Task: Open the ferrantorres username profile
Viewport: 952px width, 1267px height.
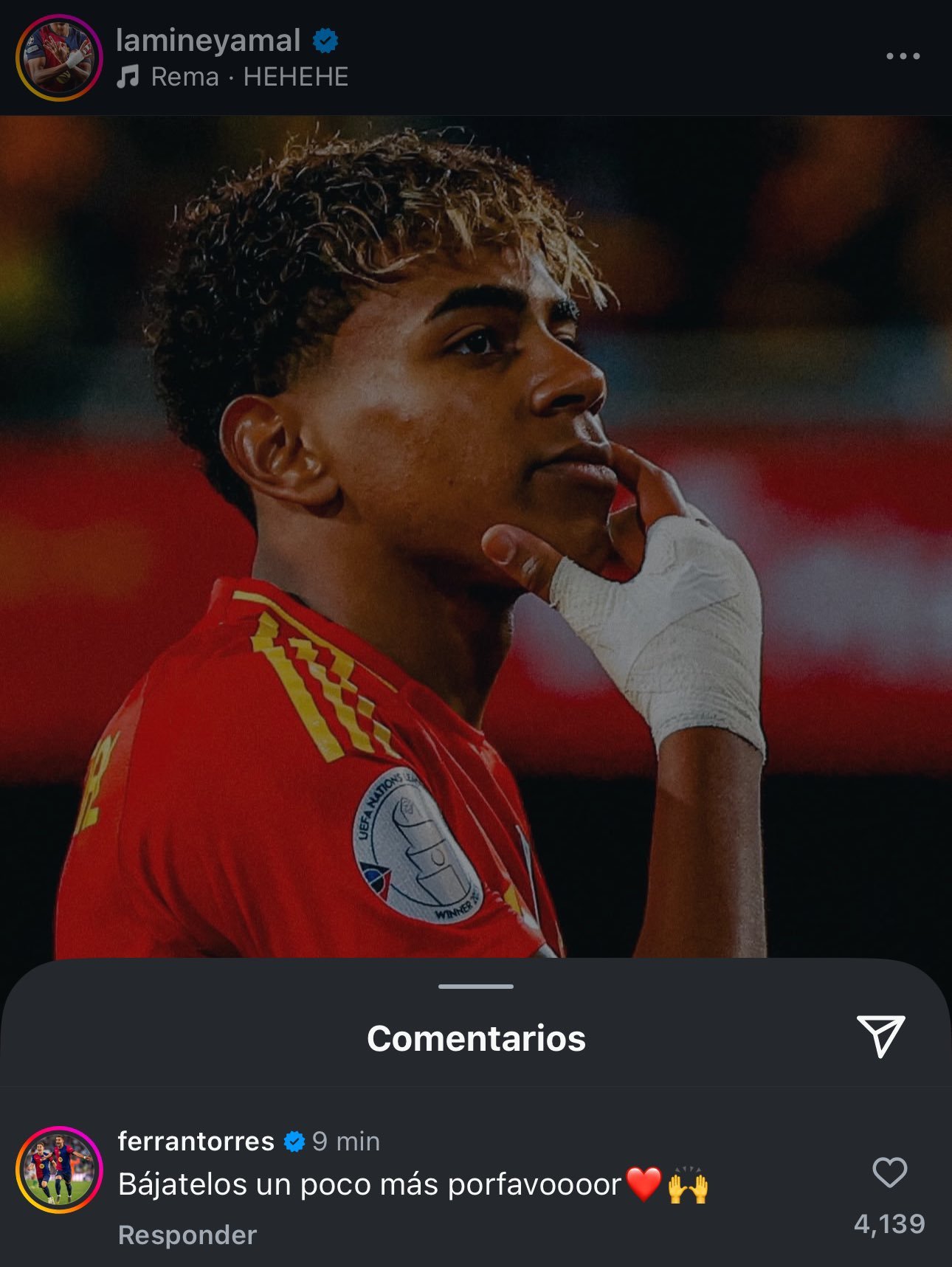Action: (196, 1141)
